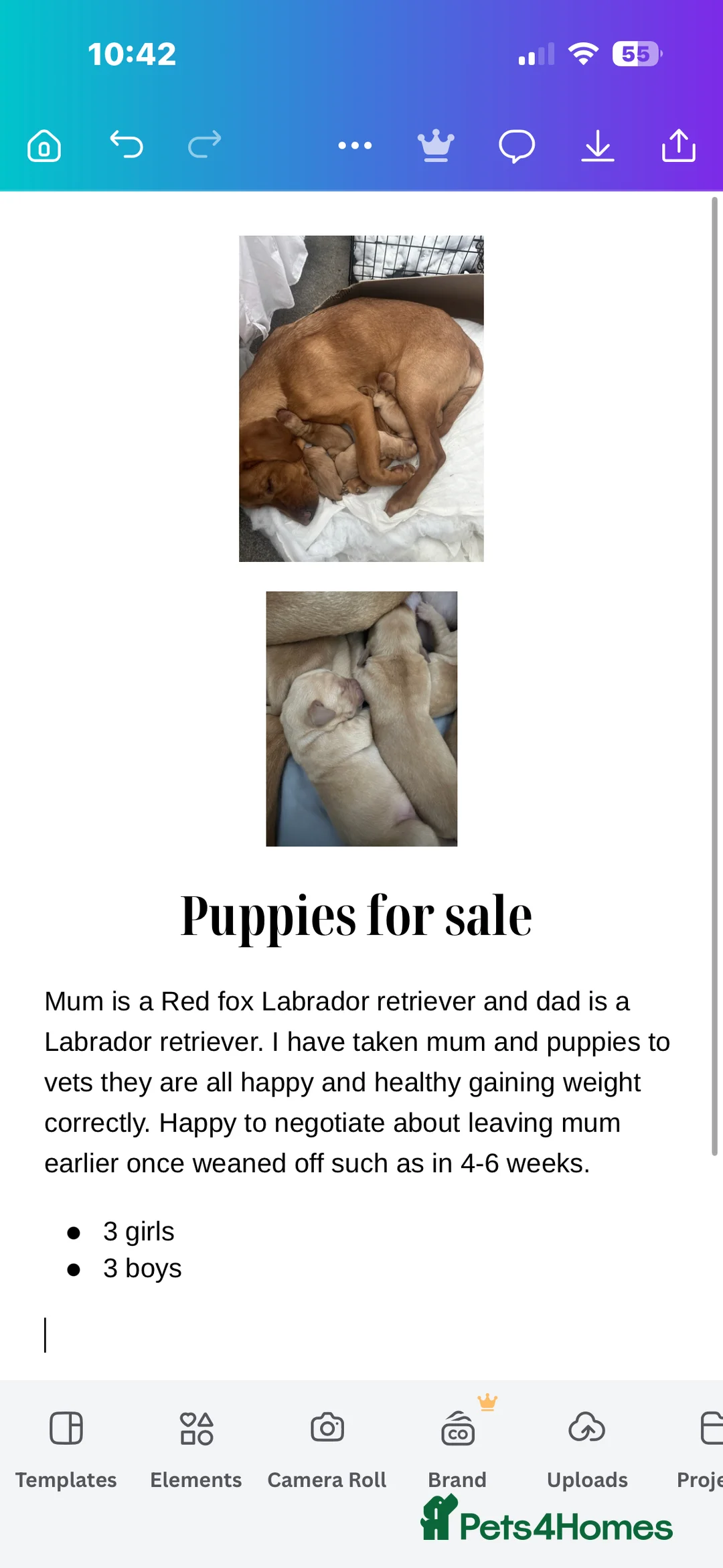Screen dimensions: 723x1568
Task: Share the design
Action: click(679, 146)
